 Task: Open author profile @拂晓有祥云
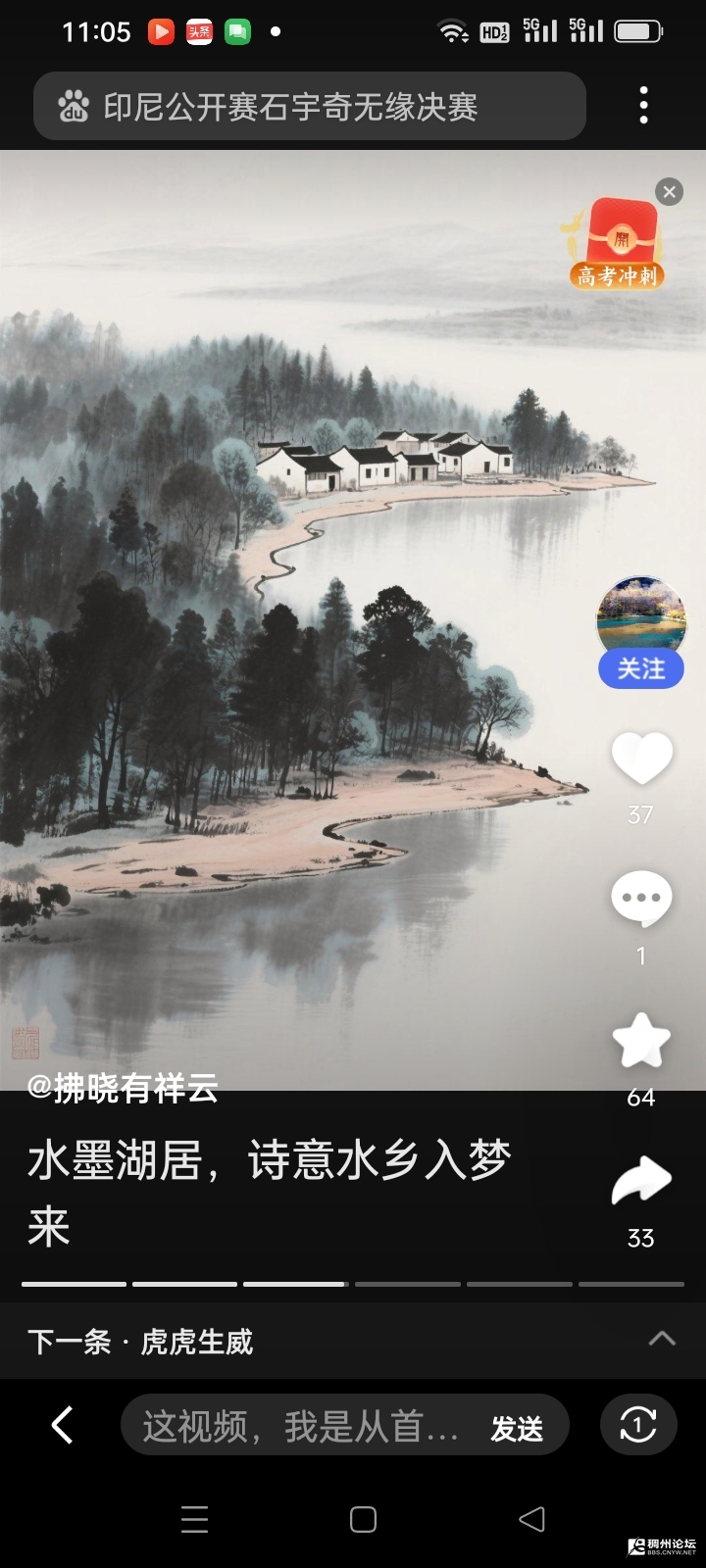click(123, 1088)
